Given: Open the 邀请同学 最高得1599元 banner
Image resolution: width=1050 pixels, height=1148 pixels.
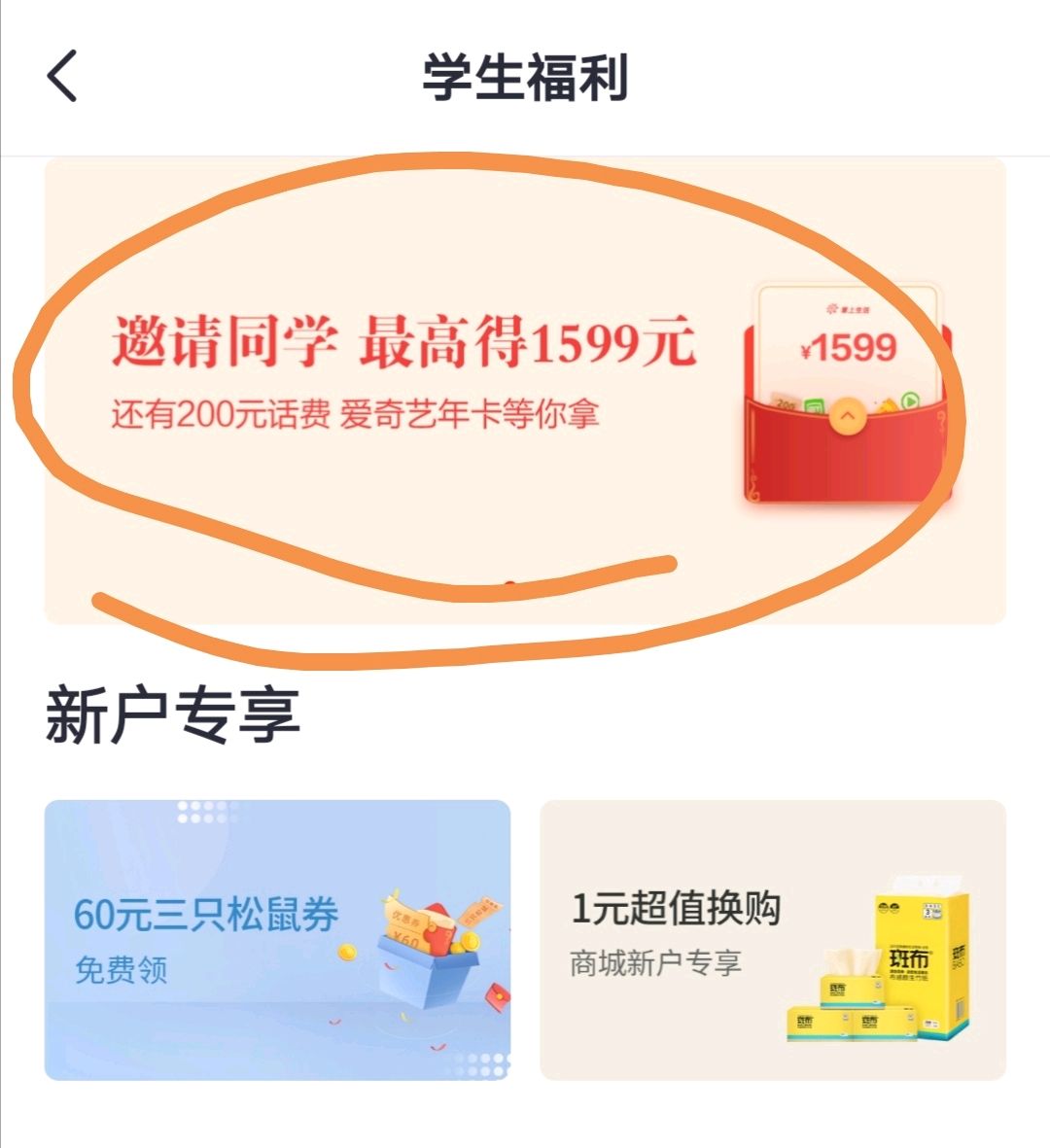Looking at the screenshot, I should [x=525, y=389].
